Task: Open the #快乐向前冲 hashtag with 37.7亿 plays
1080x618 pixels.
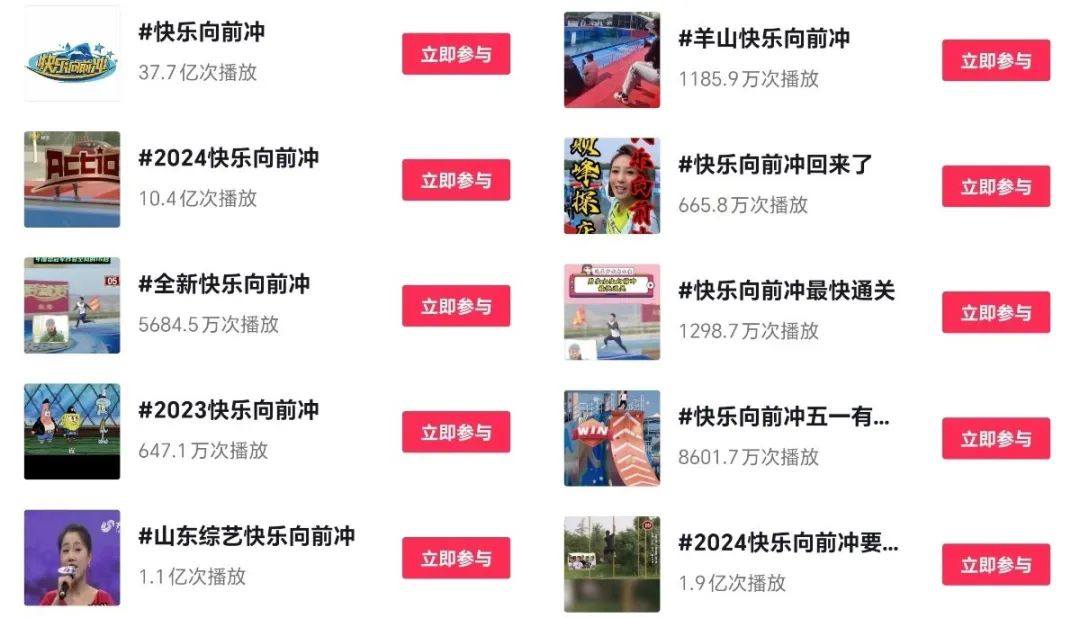Action: click(x=201, y=32)
